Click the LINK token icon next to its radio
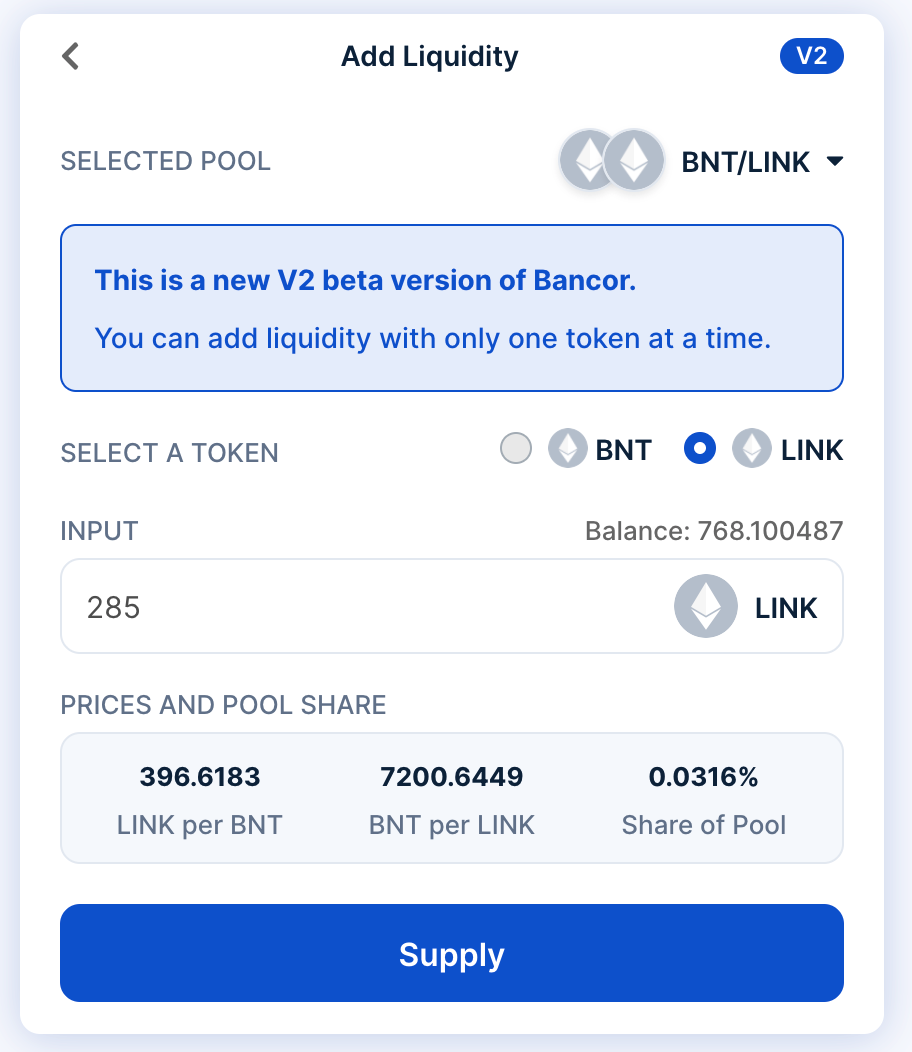Viewport: 912px width, 1052px height. pos(751,448)
